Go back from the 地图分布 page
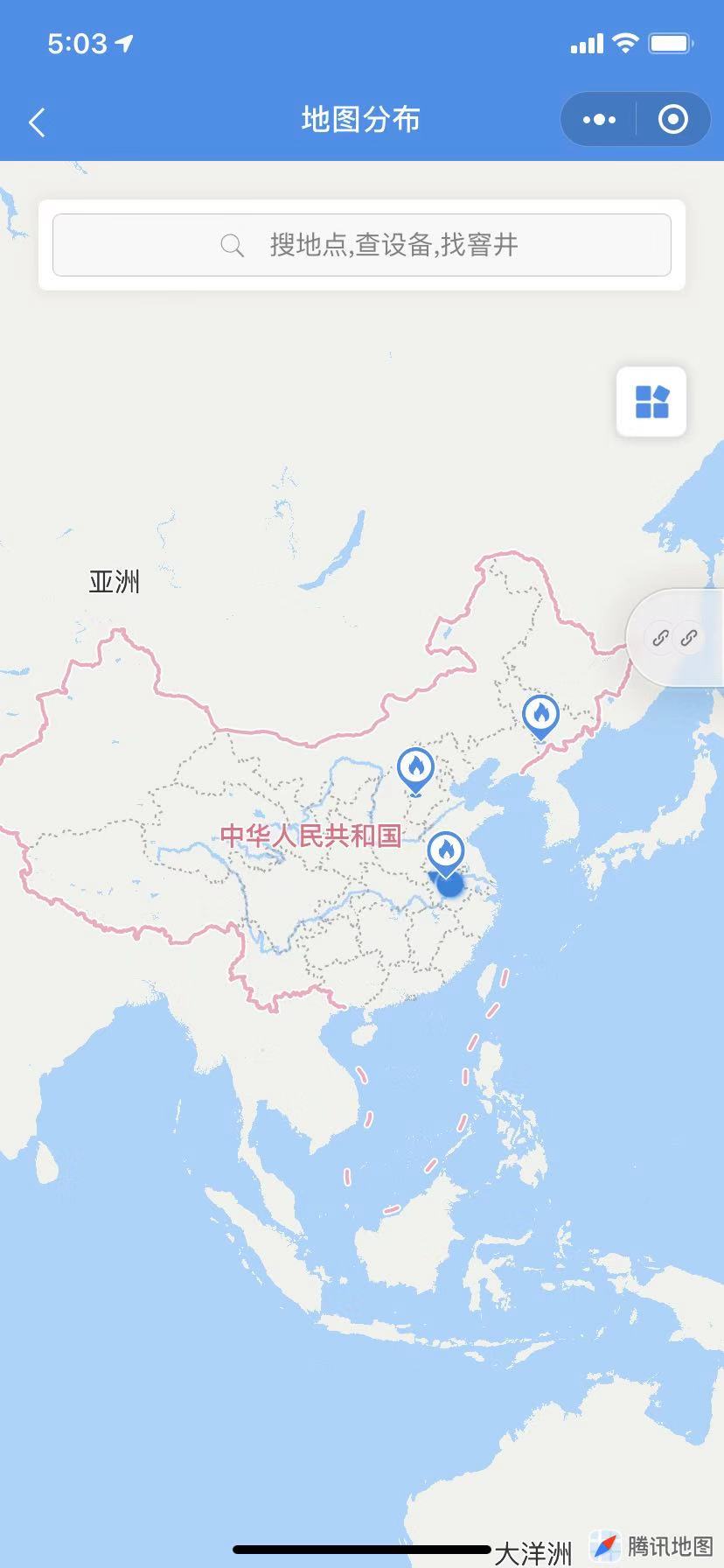Image resolution: width=724 pixels, height=1568 pixels. 37,122
